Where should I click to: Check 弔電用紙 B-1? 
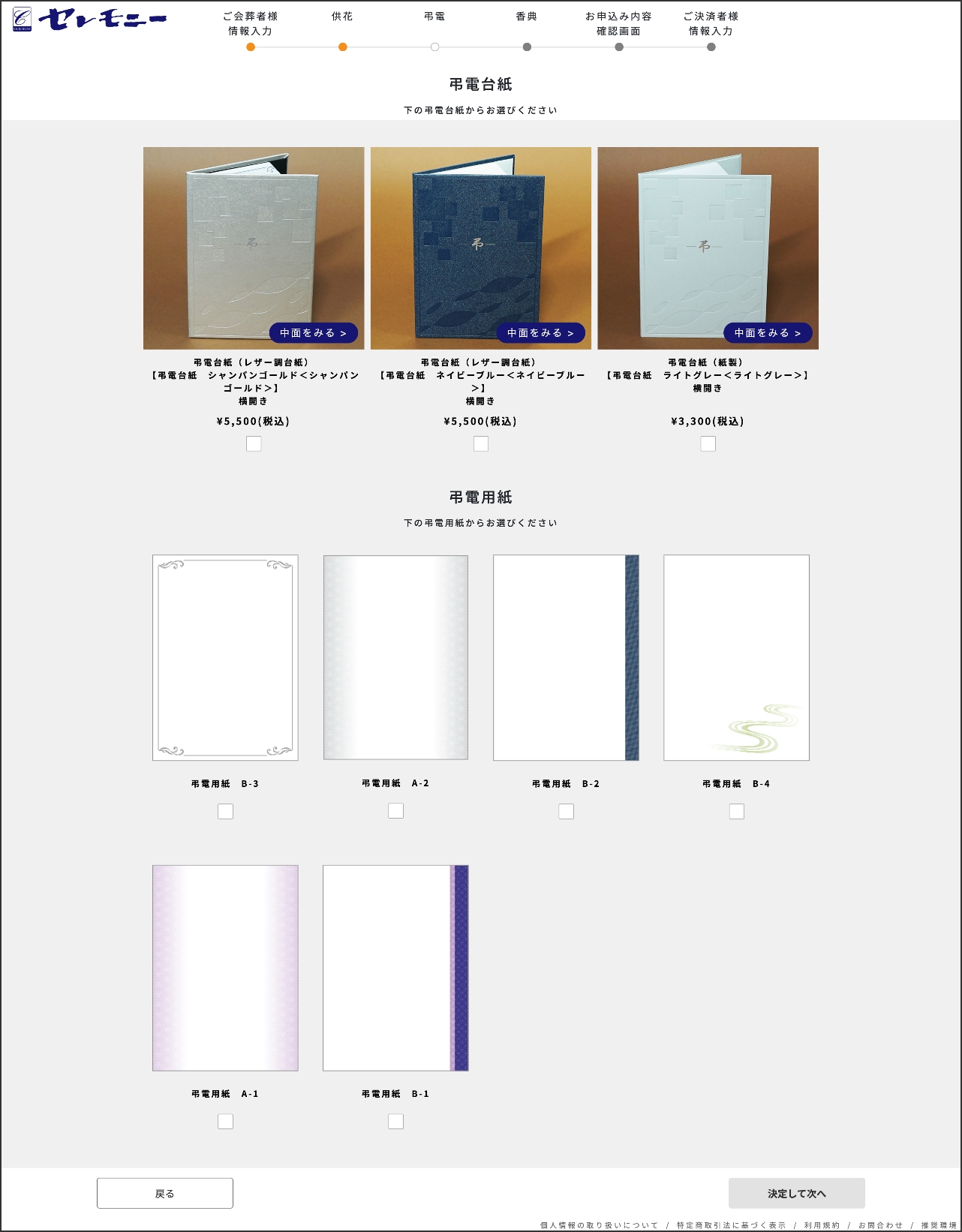395,1121
